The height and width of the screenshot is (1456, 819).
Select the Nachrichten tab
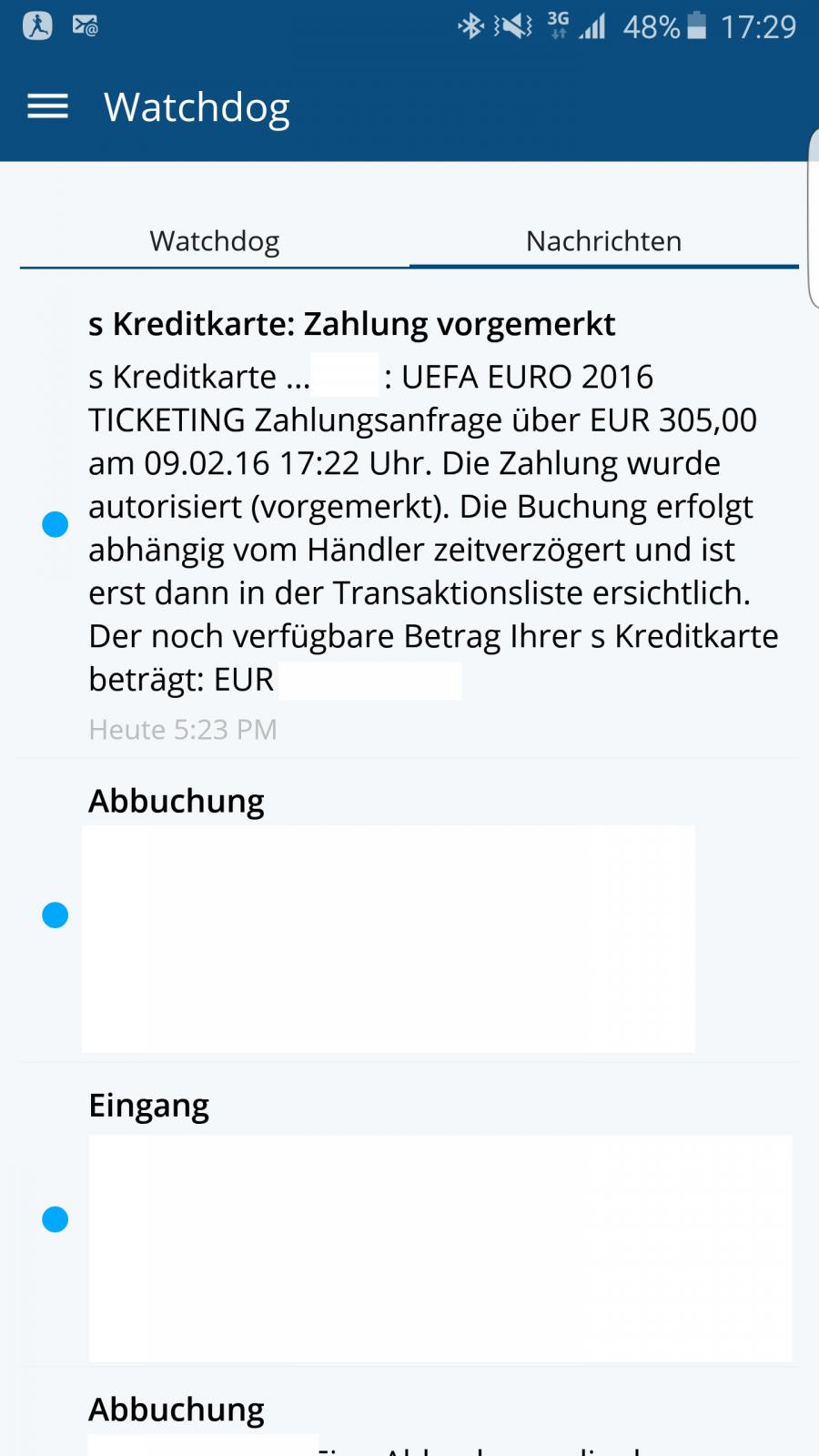click(x=604, y=241)
